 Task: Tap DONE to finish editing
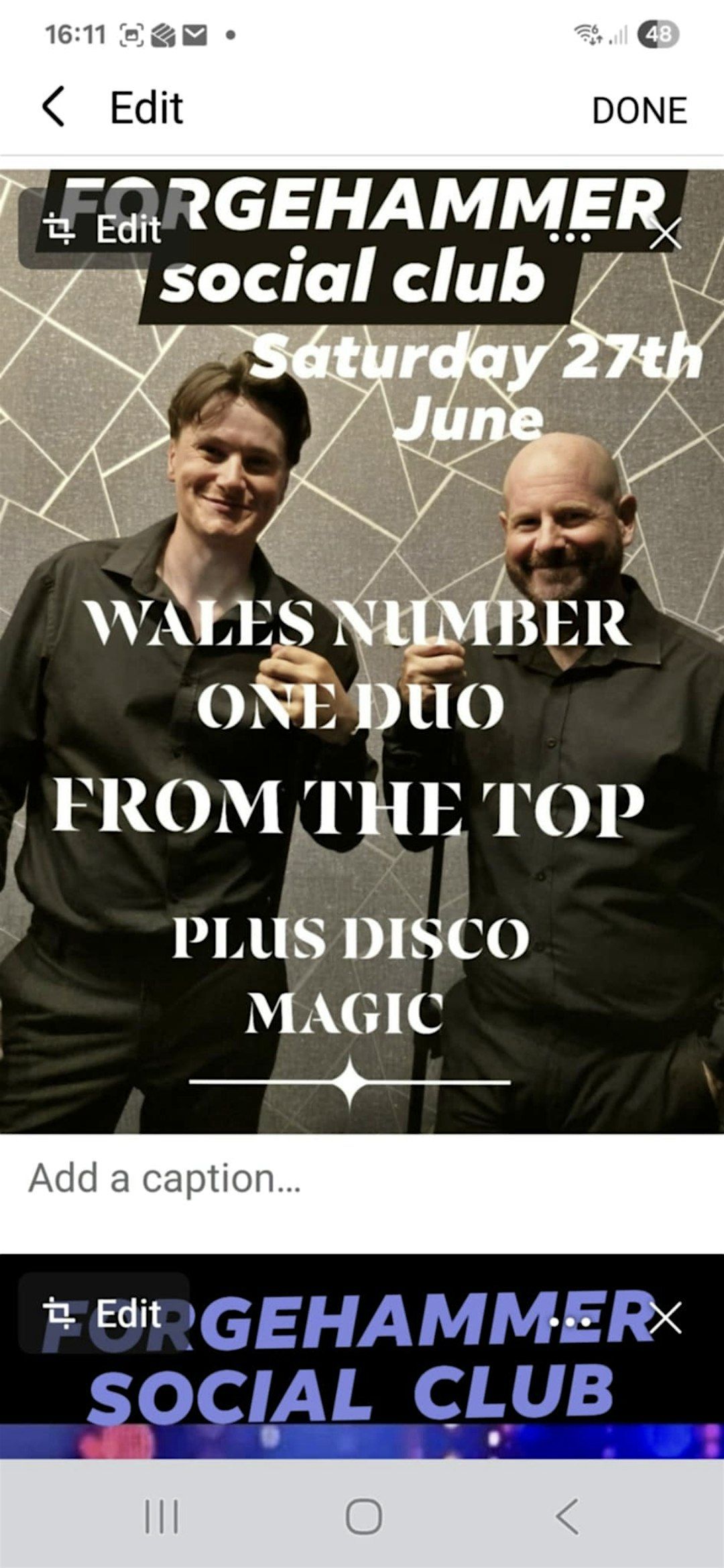640,111
